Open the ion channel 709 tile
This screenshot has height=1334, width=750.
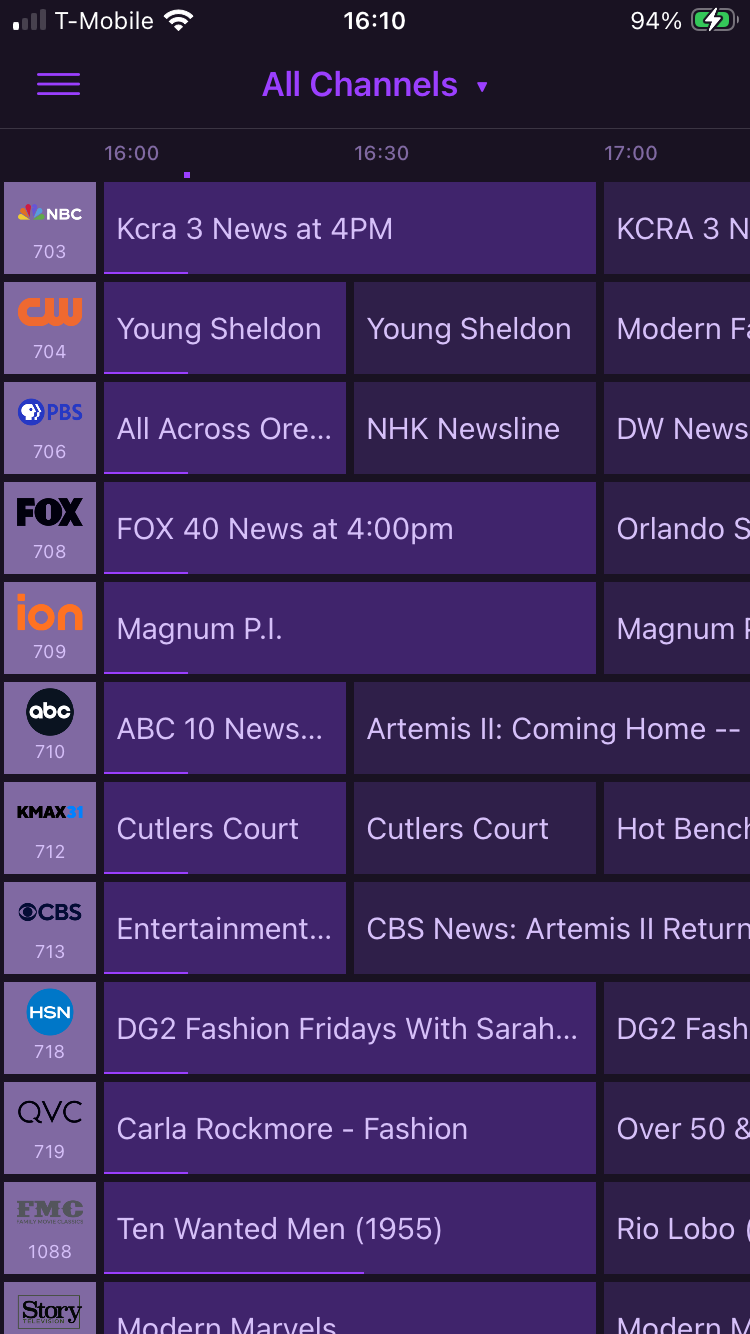[50, 628]
